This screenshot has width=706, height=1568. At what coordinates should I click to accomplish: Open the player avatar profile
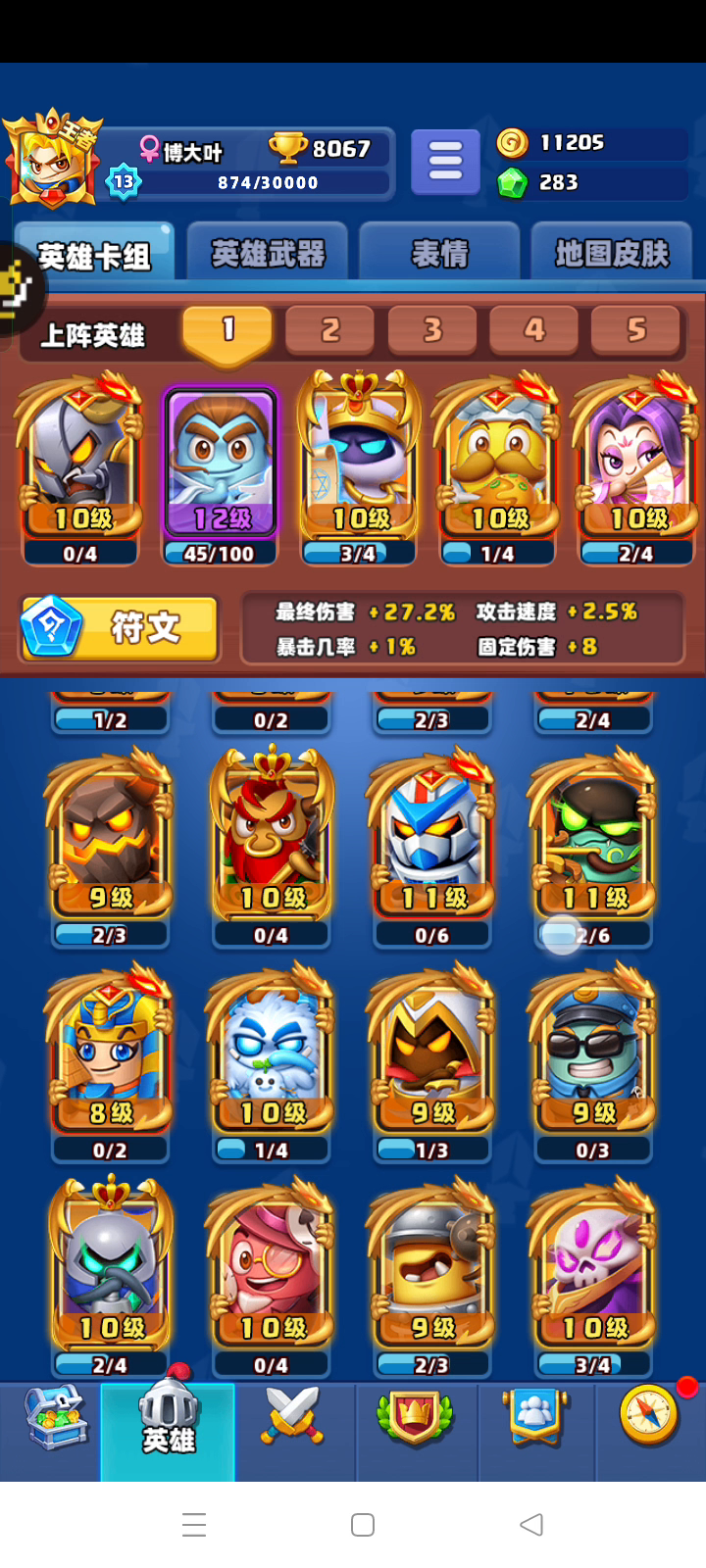(53, 158)
